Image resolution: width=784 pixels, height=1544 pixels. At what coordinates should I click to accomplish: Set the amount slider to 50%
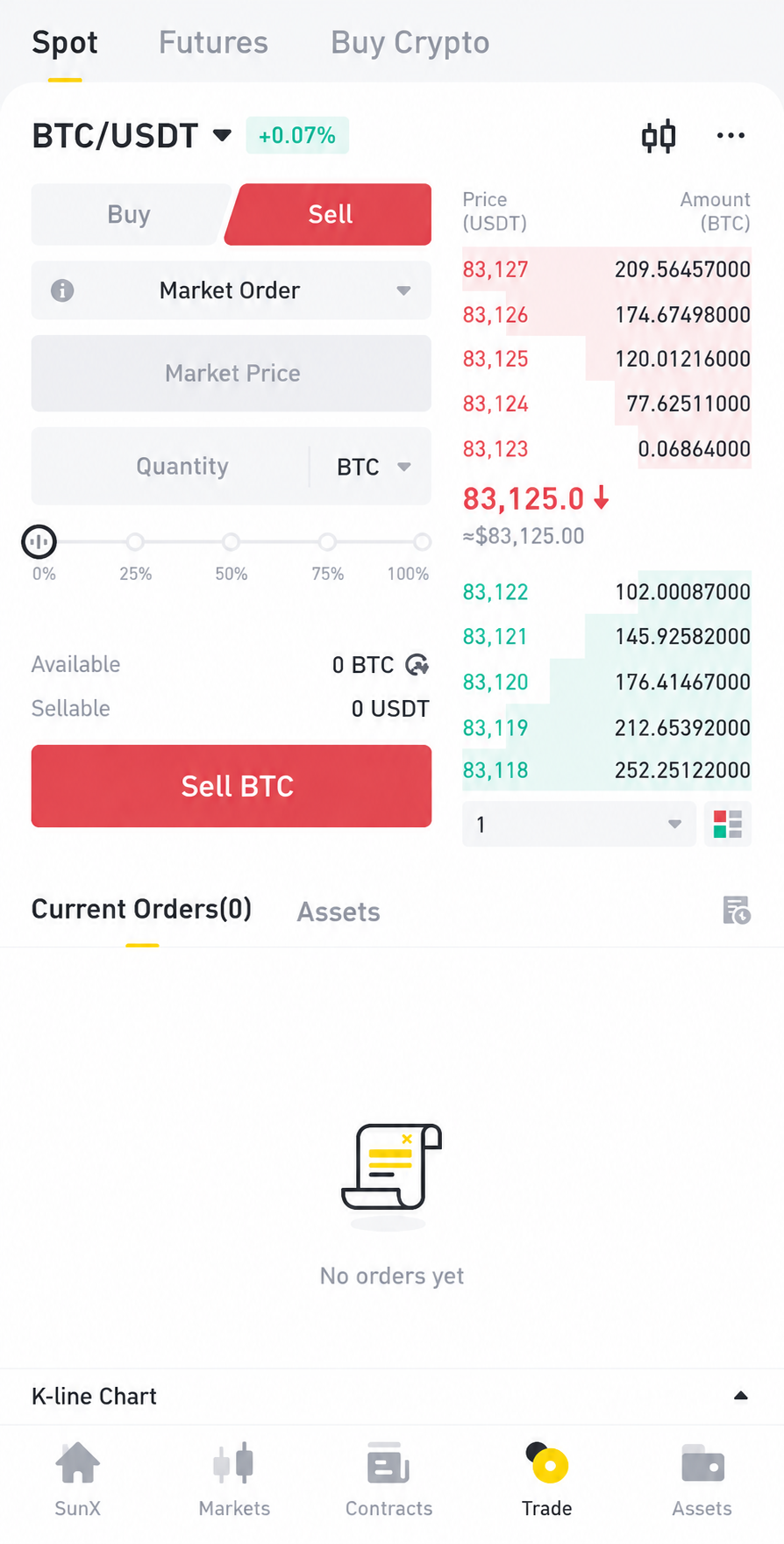231,542
